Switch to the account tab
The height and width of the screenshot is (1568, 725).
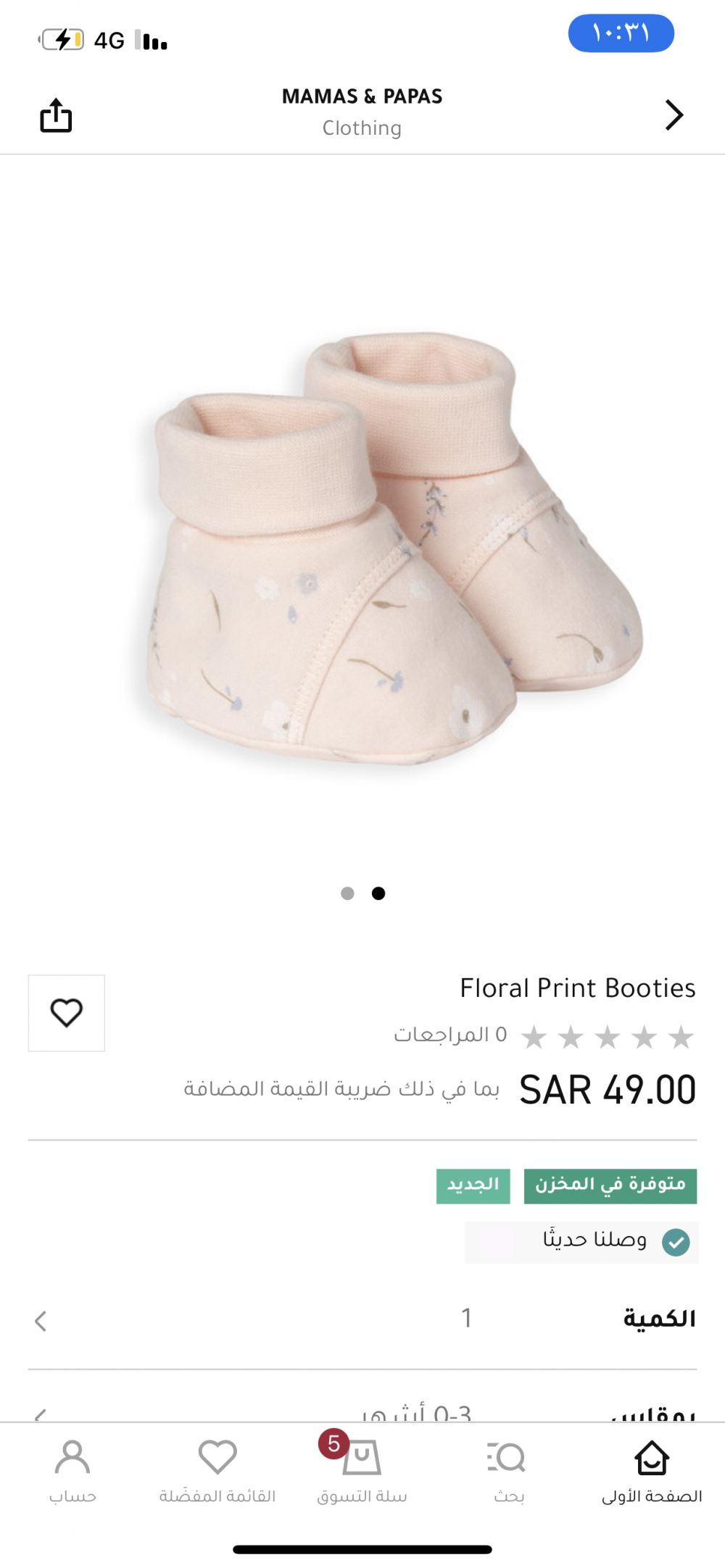(x=72, y=1471)
